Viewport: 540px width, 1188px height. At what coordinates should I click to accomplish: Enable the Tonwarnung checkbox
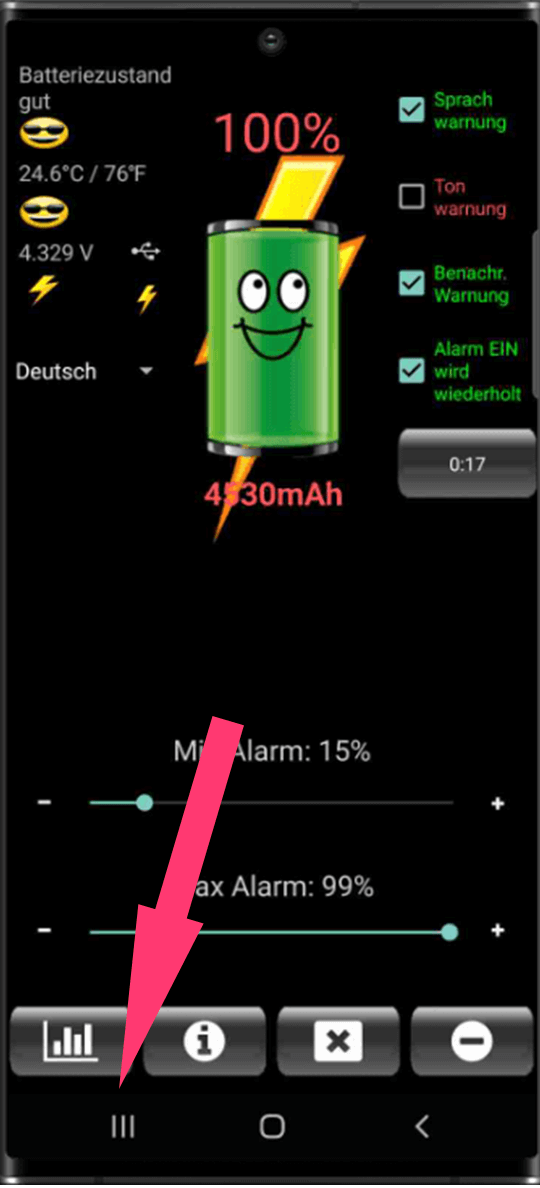[411, 197]
